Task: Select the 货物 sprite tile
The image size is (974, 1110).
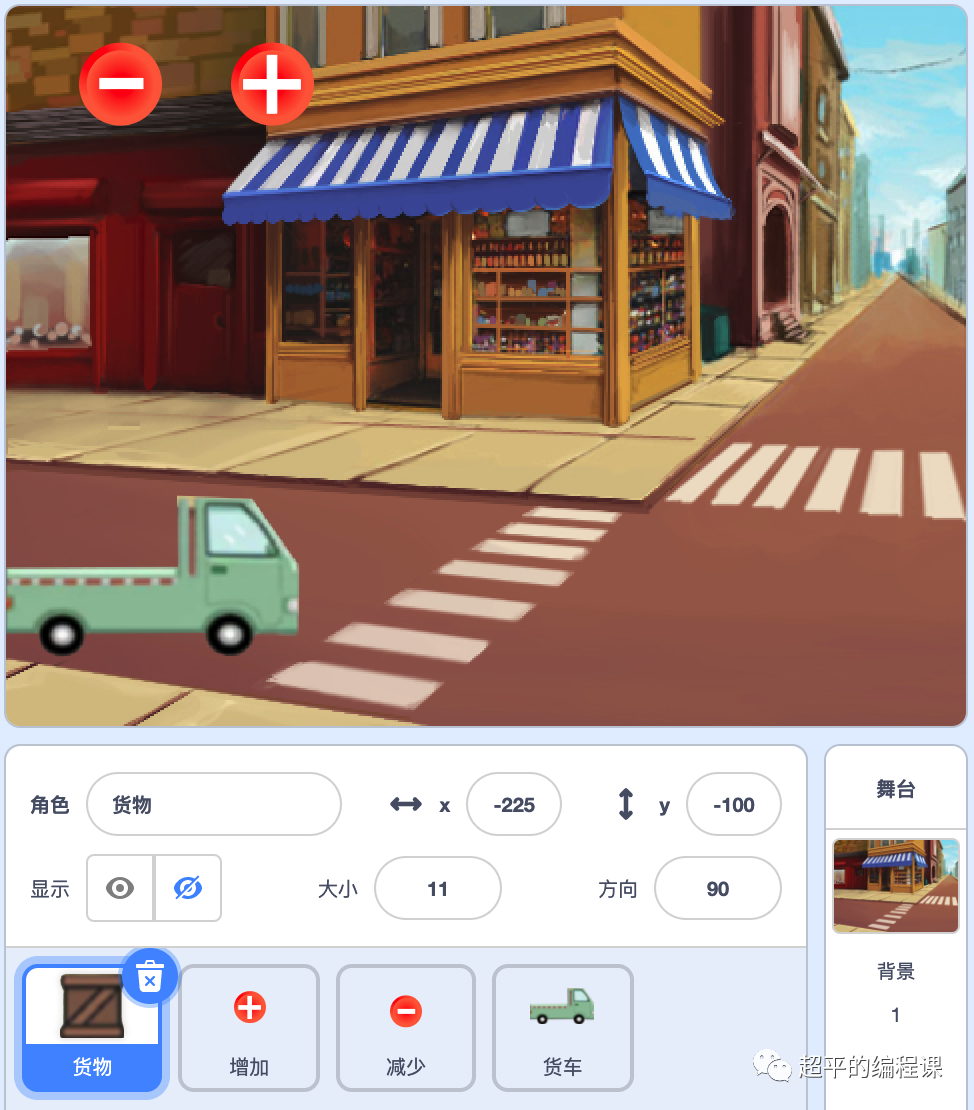Action: click(x=92, y=1030)
